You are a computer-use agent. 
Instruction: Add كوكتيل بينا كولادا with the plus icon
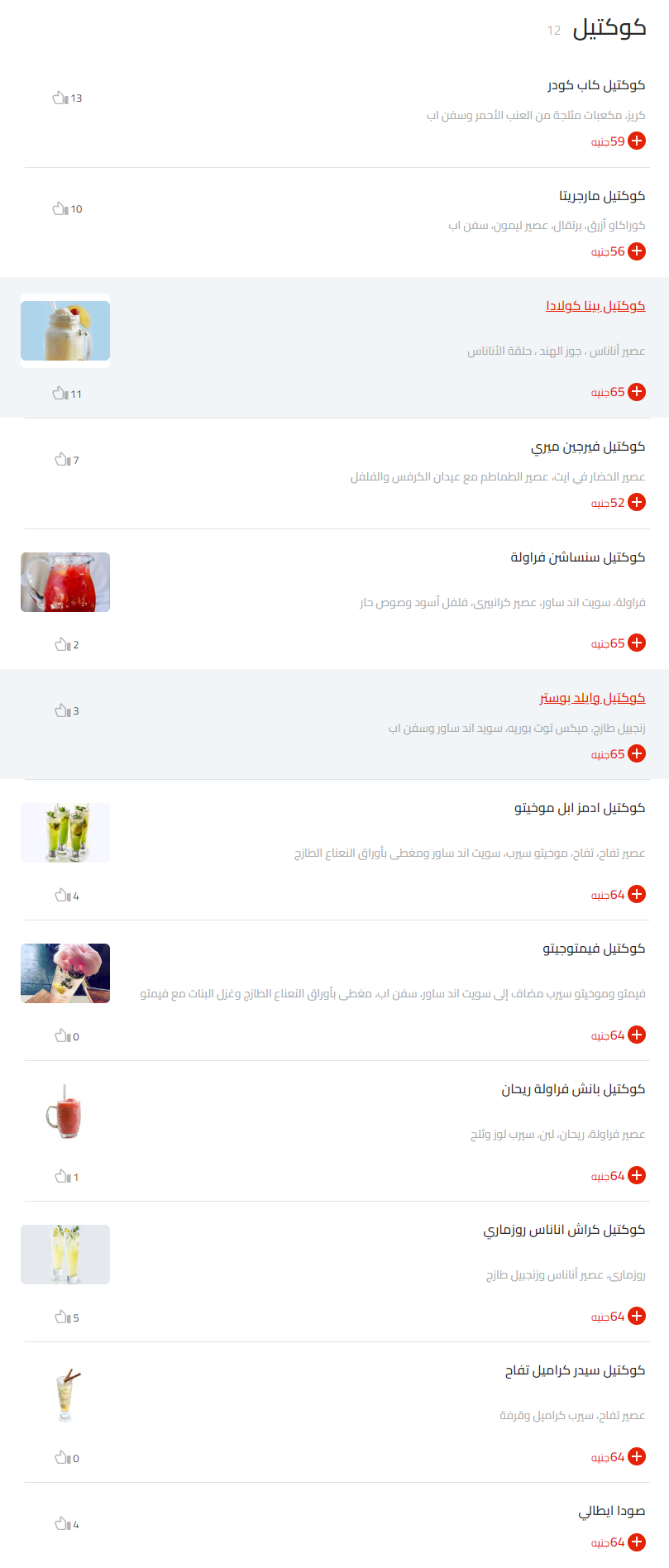(637, 392)
